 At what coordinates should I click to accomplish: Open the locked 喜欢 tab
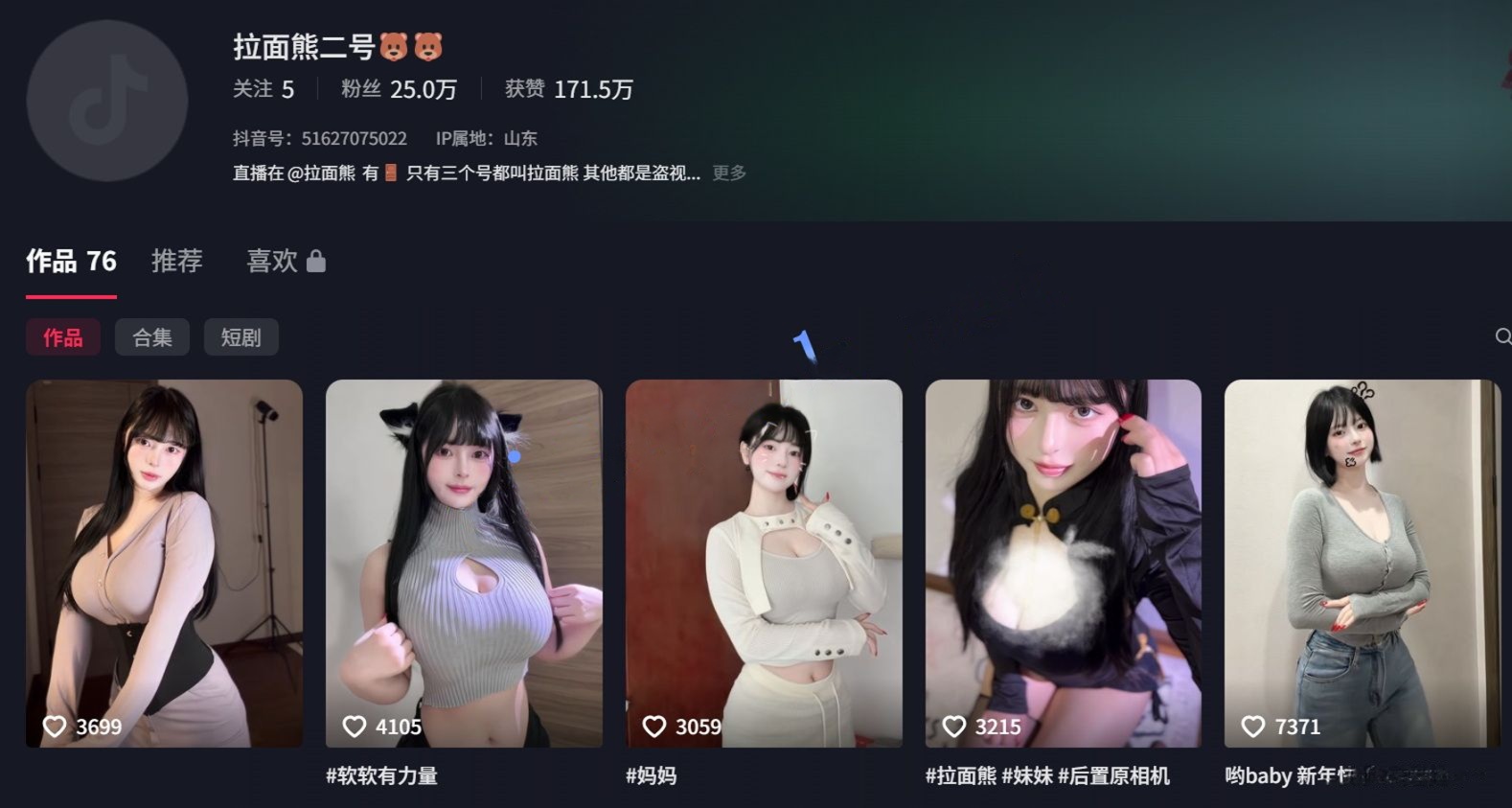[286, 262]
